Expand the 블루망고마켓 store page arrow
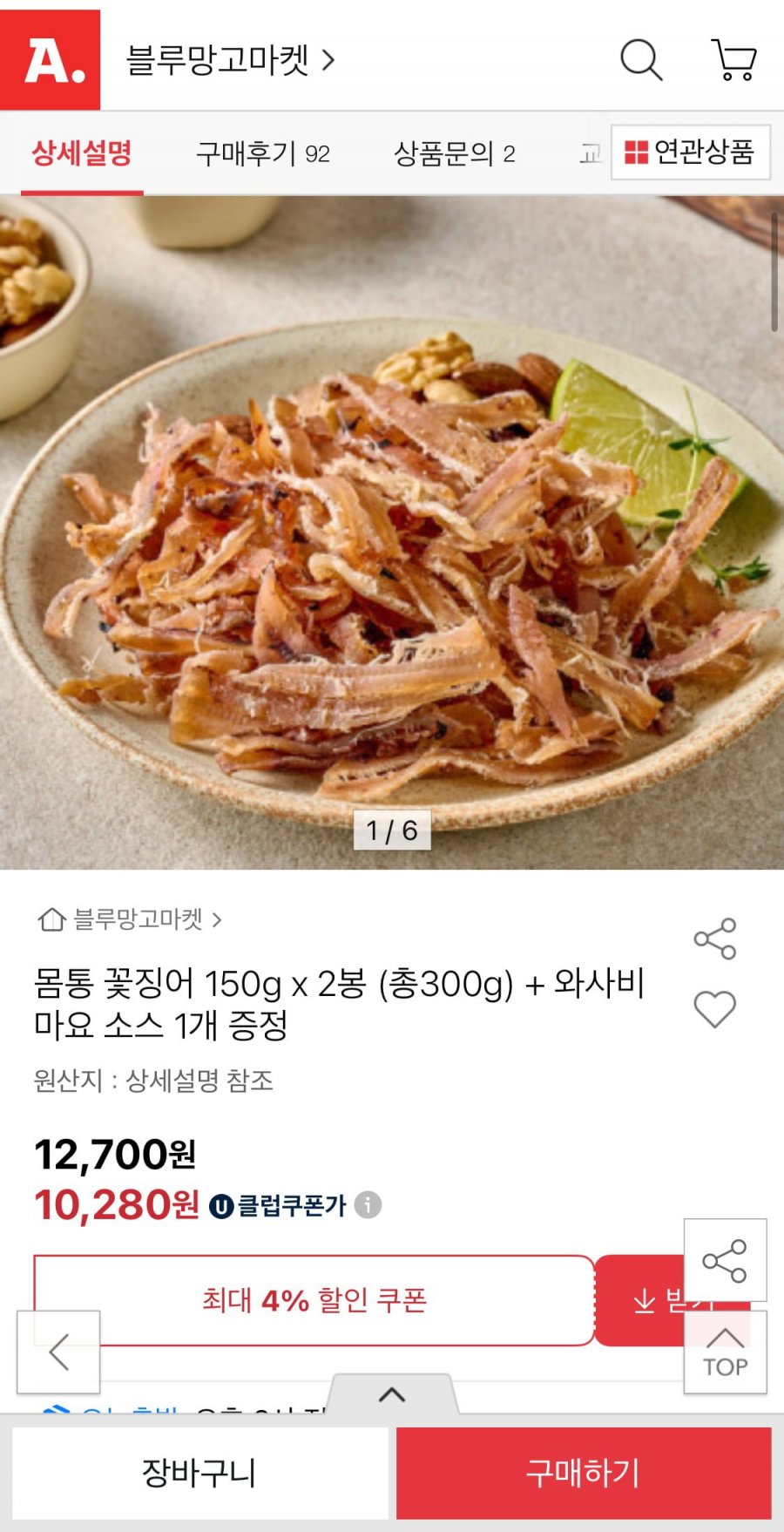 [x=329, y=59]
